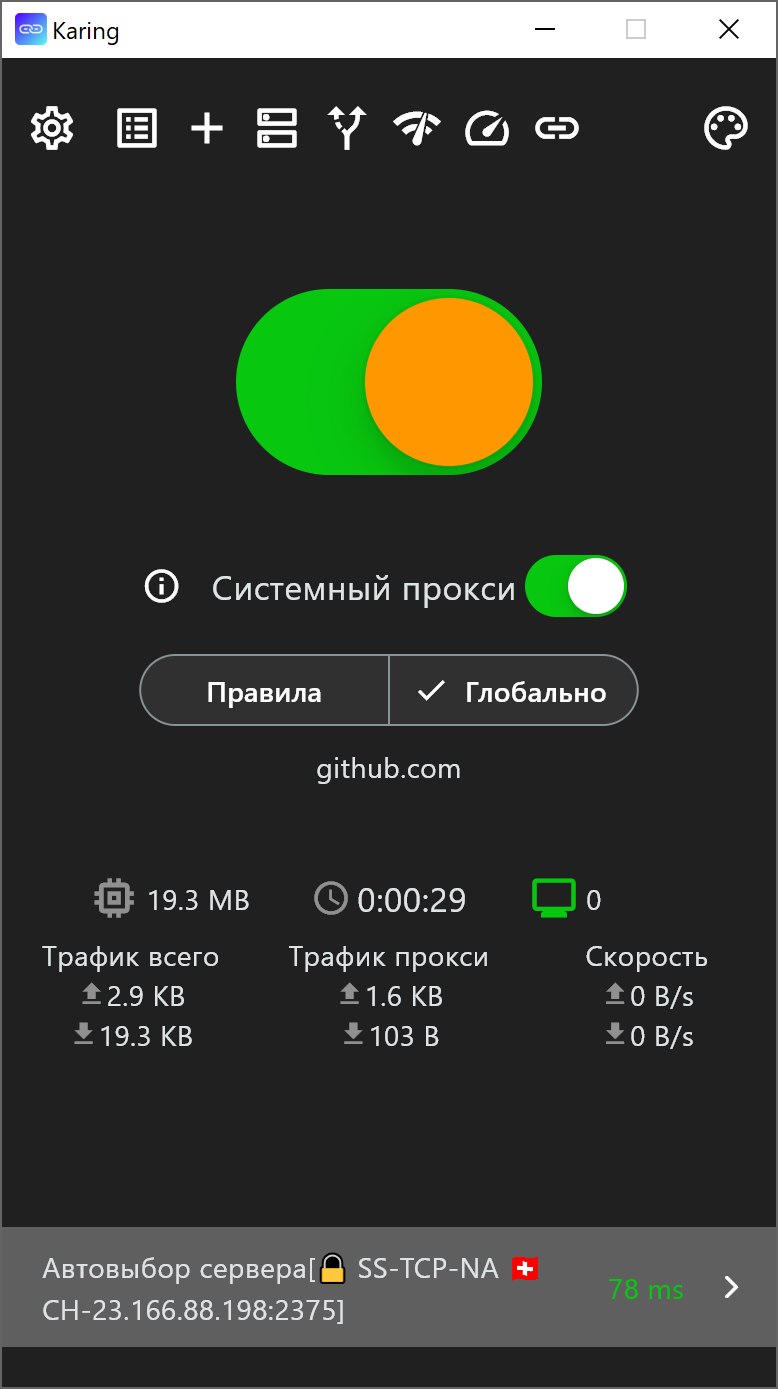Open the connections monitor counter icon

click(x=554, y=899)
